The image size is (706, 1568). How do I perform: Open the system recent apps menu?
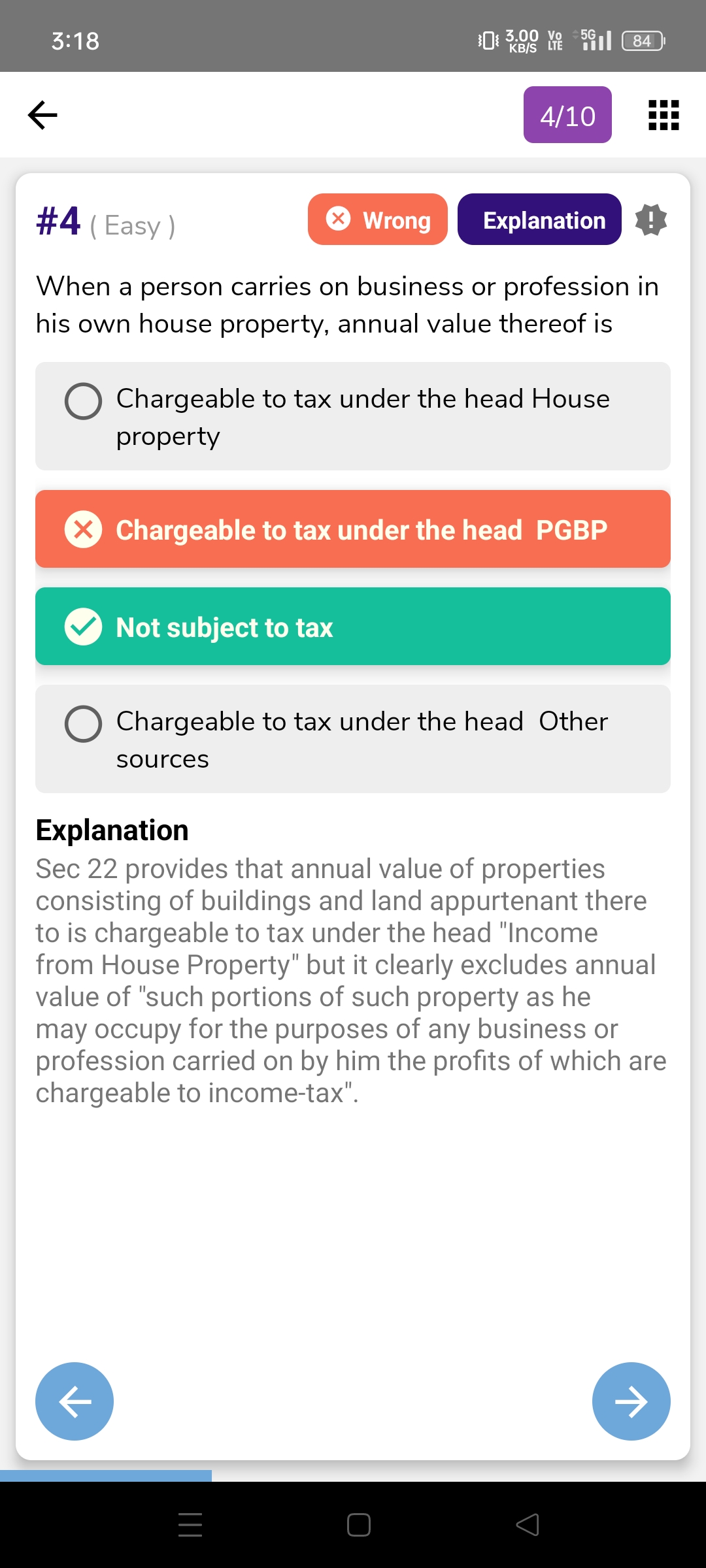[x=190, y=1524]
